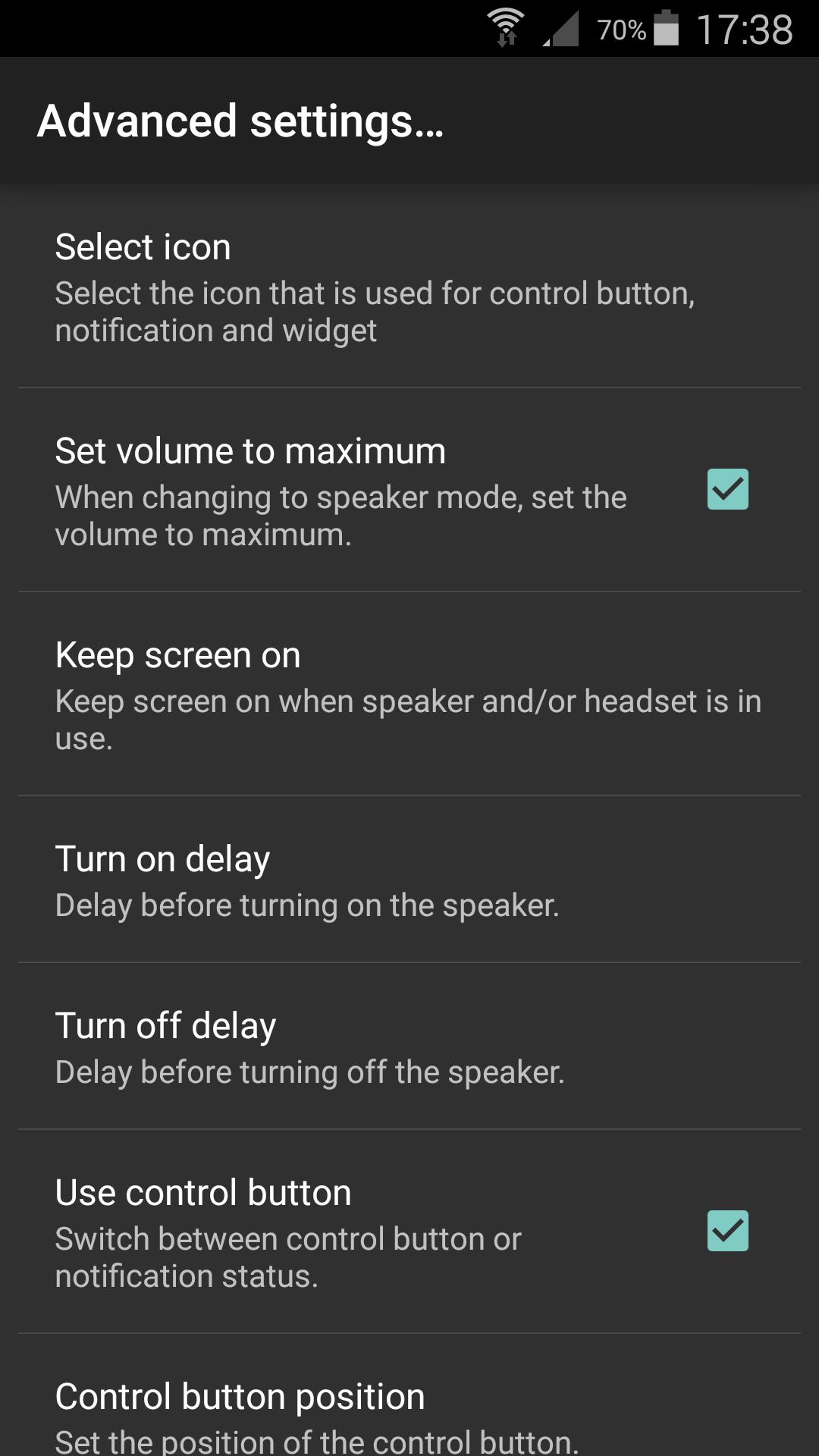Open Turn on delay setting

tap(409, 880)
